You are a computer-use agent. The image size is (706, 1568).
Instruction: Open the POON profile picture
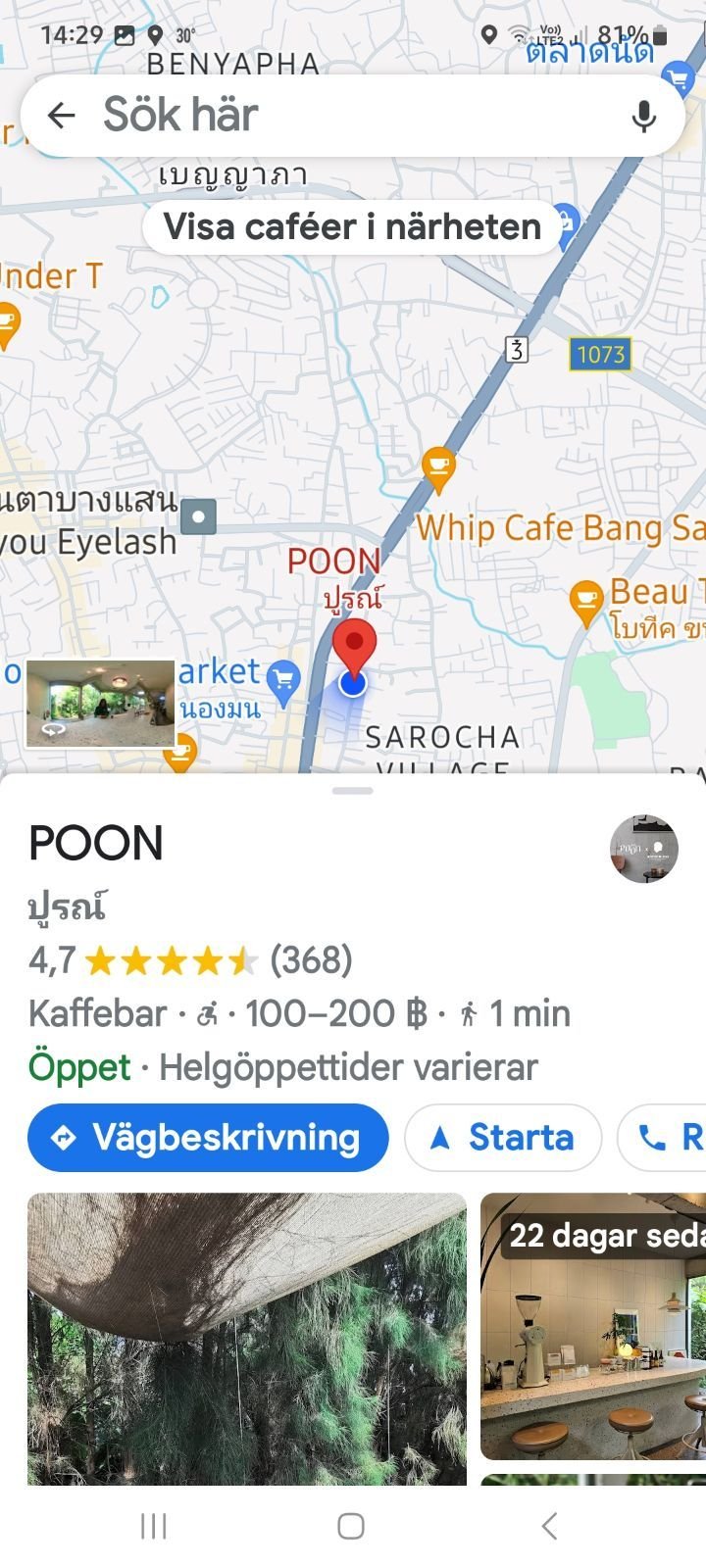pyautogui.click(x=643, y=848)
